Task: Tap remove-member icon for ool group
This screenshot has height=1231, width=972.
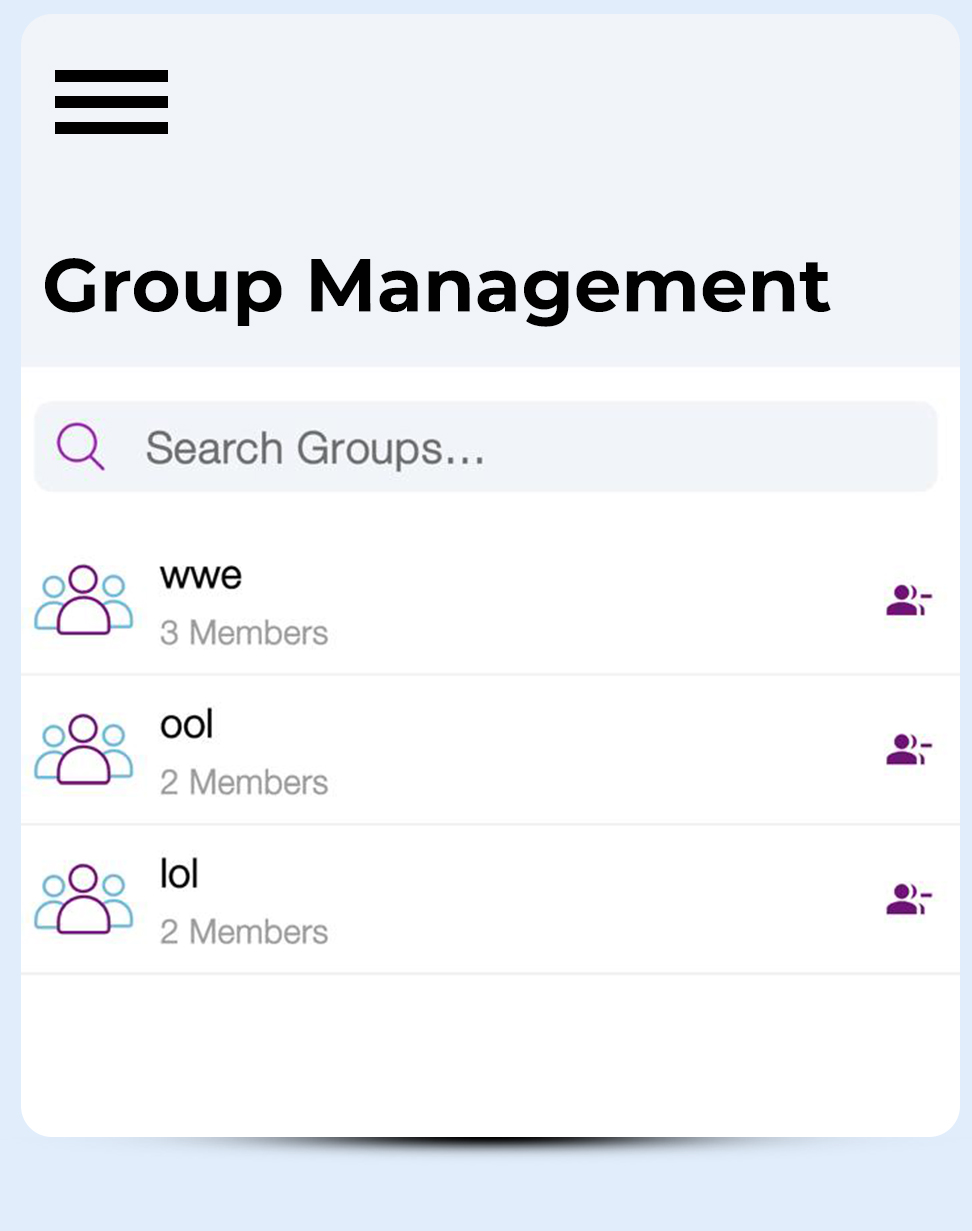Action: 908,750
